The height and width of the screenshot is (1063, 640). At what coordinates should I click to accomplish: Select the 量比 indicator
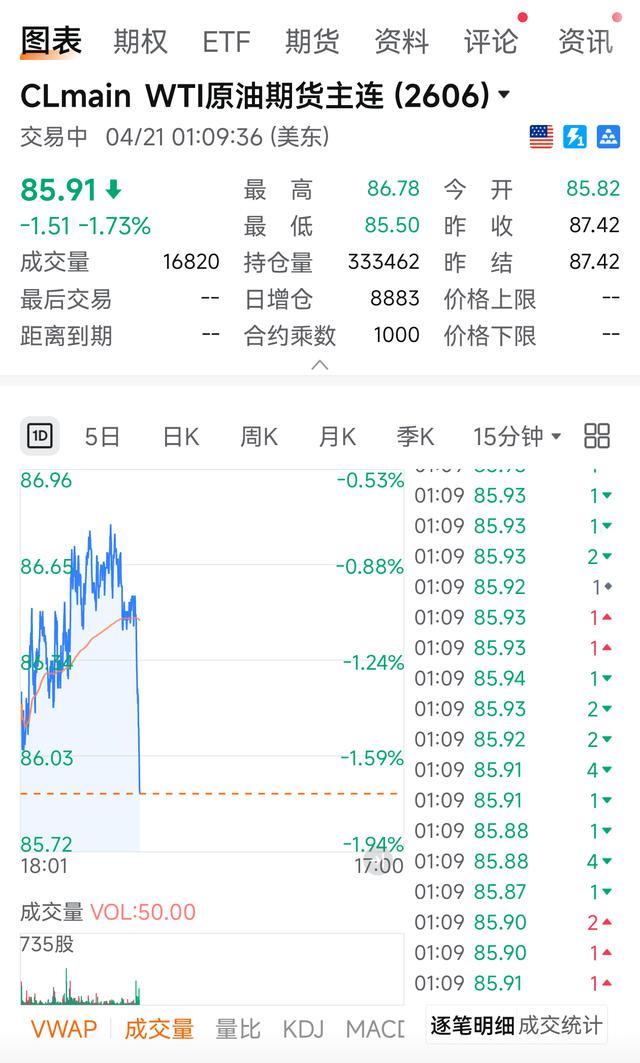[238, 1028]
